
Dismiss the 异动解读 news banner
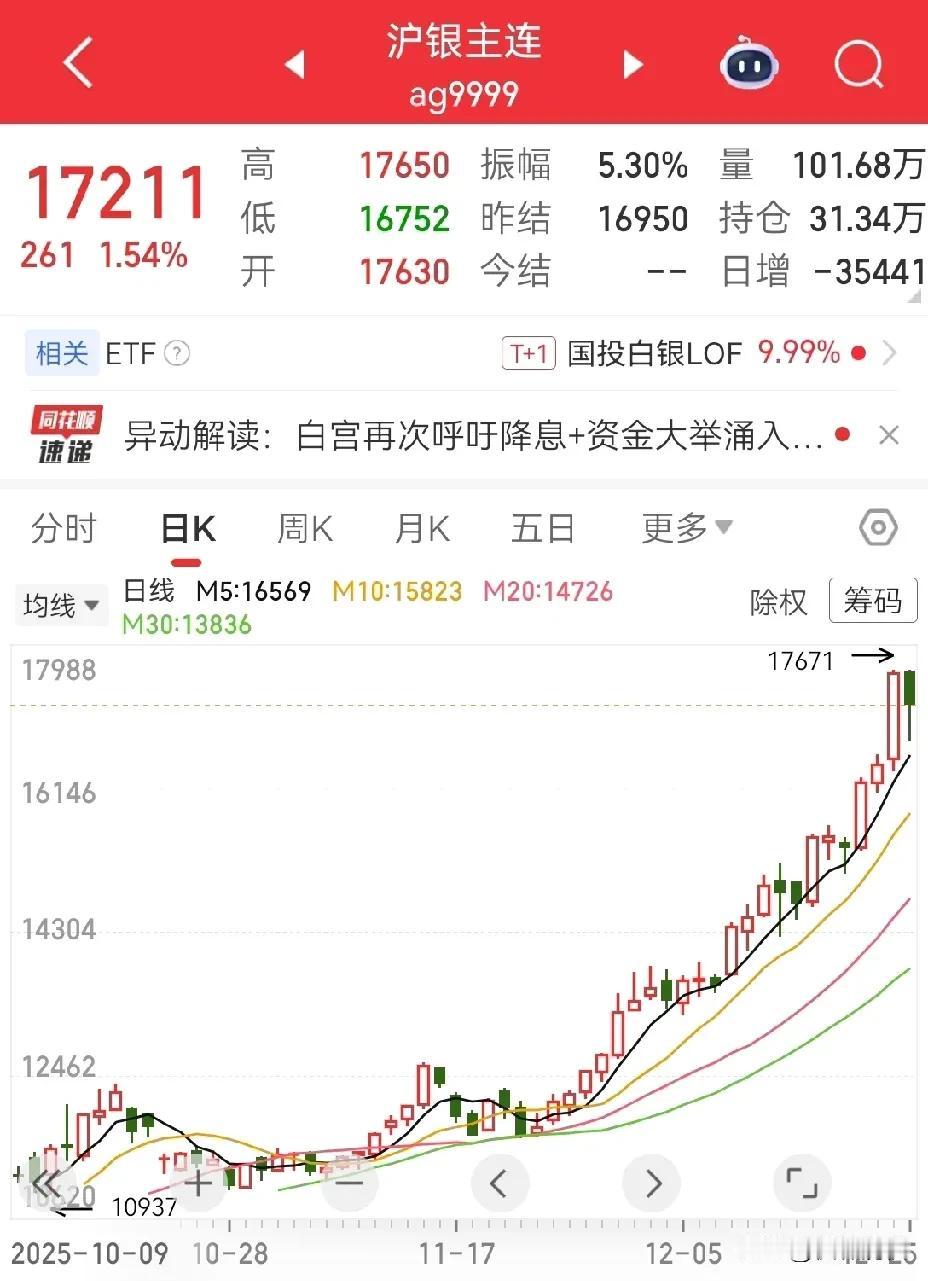tap(888, 434)
